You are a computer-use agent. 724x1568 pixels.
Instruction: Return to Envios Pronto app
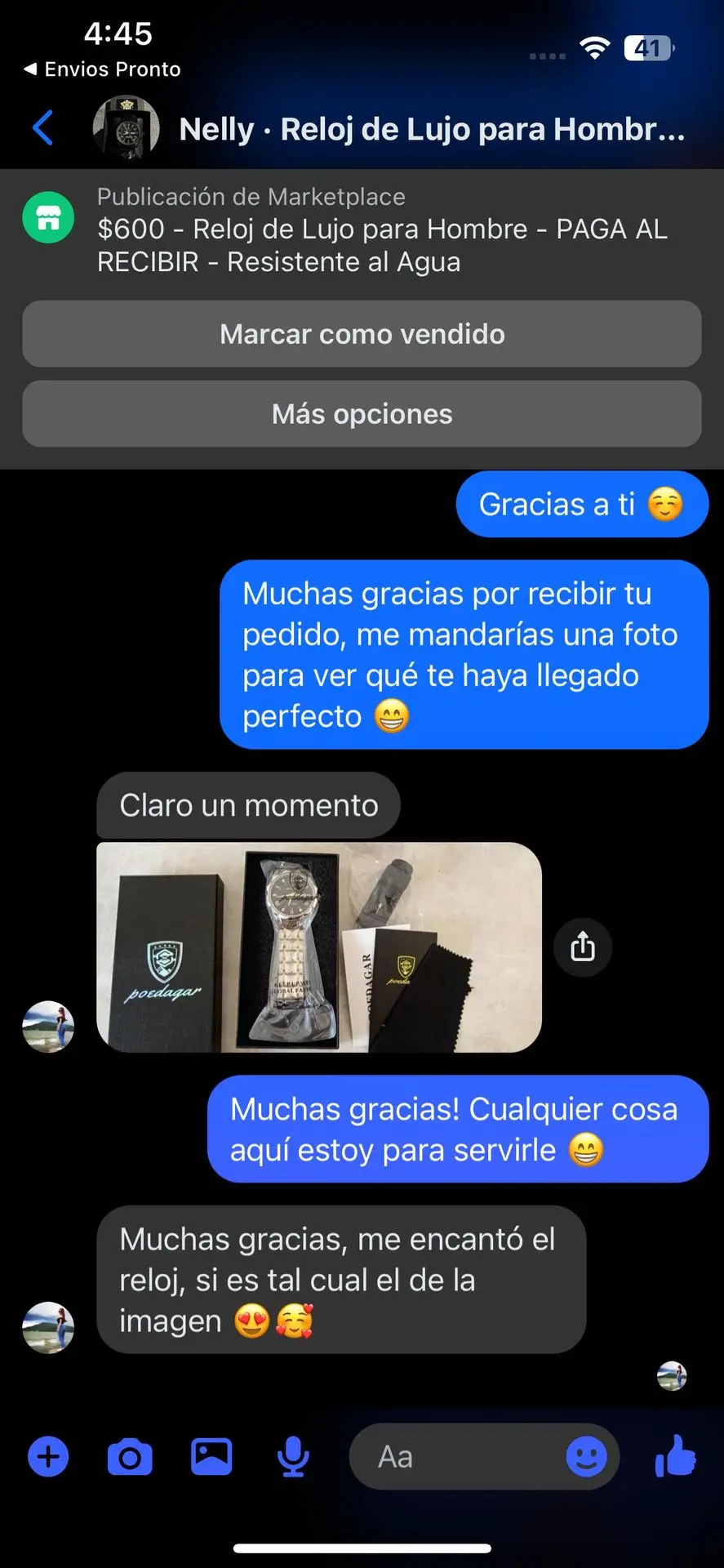[x=103, y=69]
